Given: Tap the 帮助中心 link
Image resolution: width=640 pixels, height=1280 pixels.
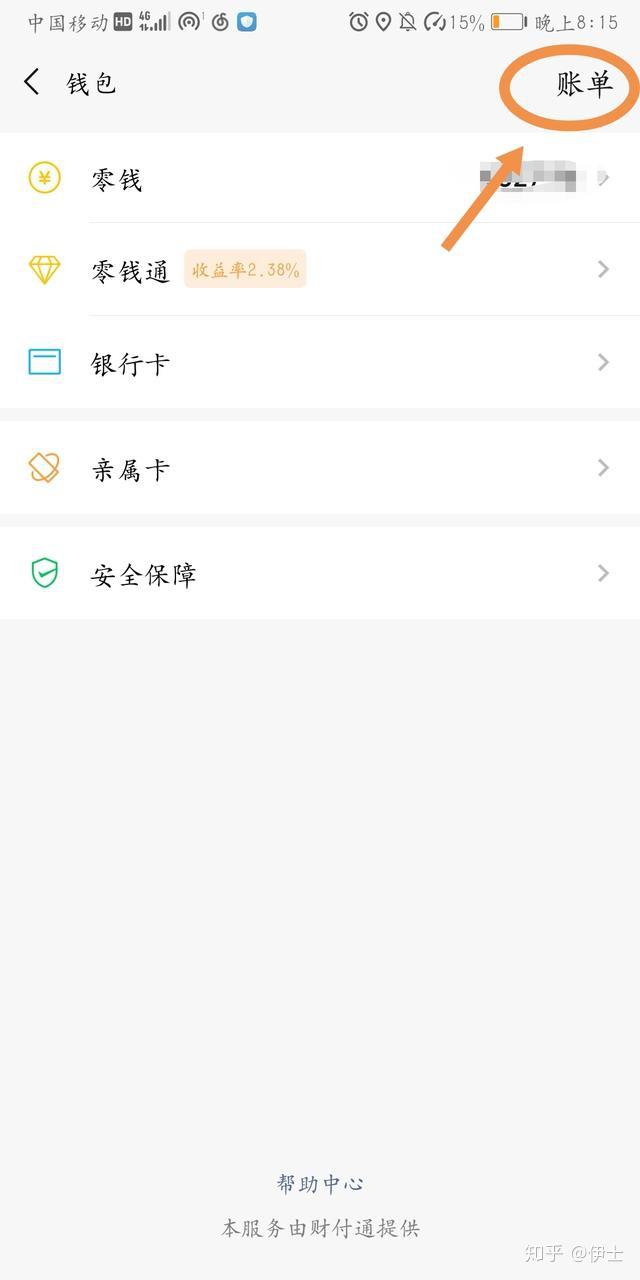Looking at the screenshot, I should pos(320,1184).
